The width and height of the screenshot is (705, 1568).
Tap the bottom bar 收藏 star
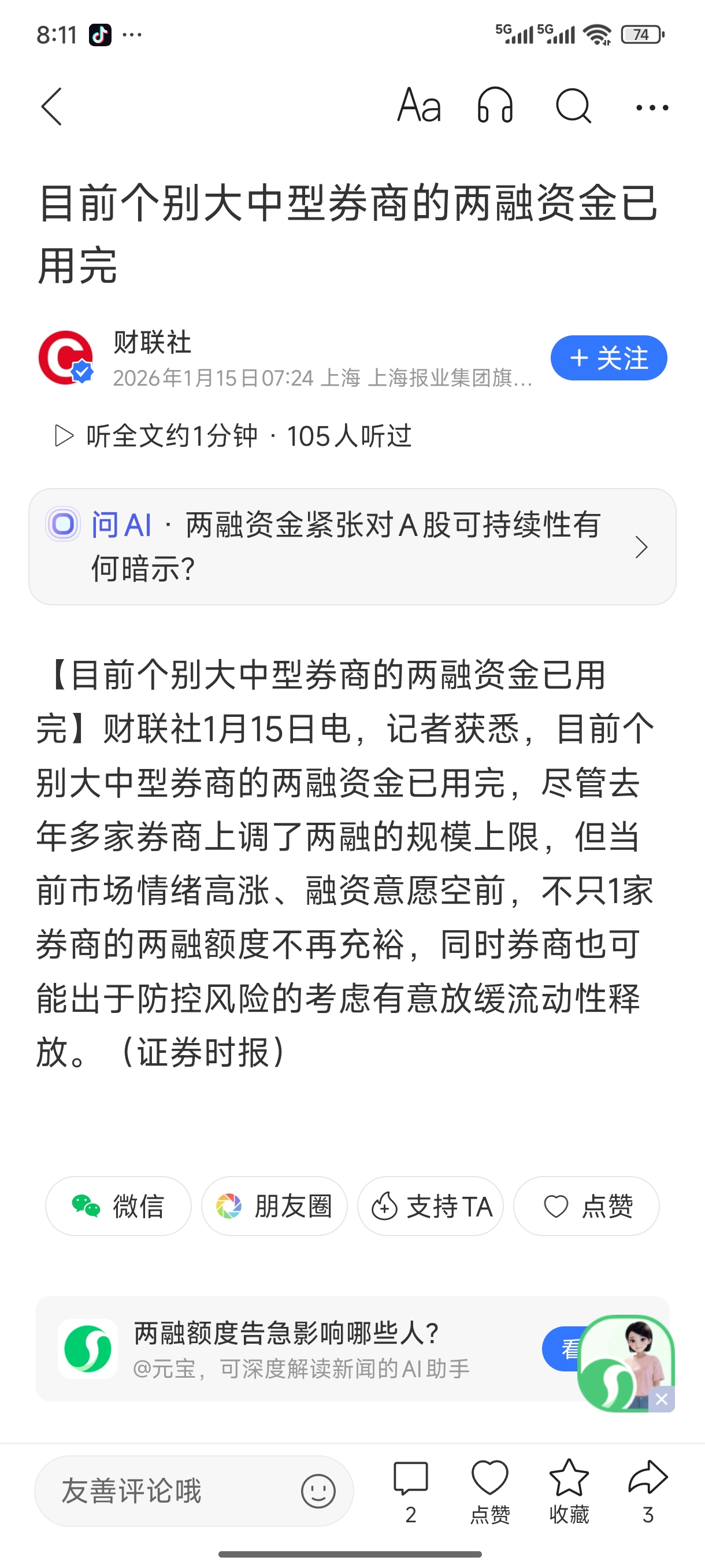(569, 1489)
